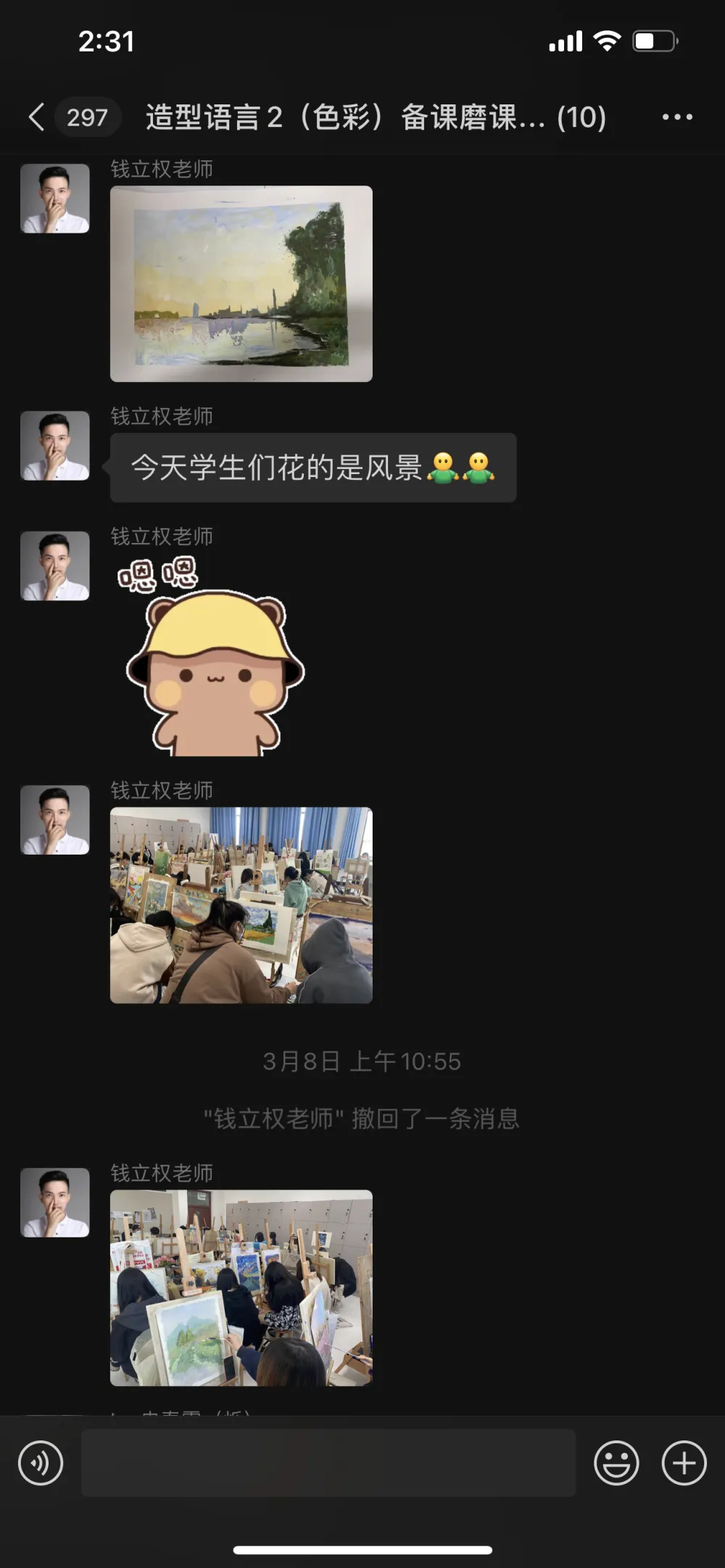Open the sender's avatar beside the landscape painting
Screen dimensions: 725x1568
tap(55, 199)
